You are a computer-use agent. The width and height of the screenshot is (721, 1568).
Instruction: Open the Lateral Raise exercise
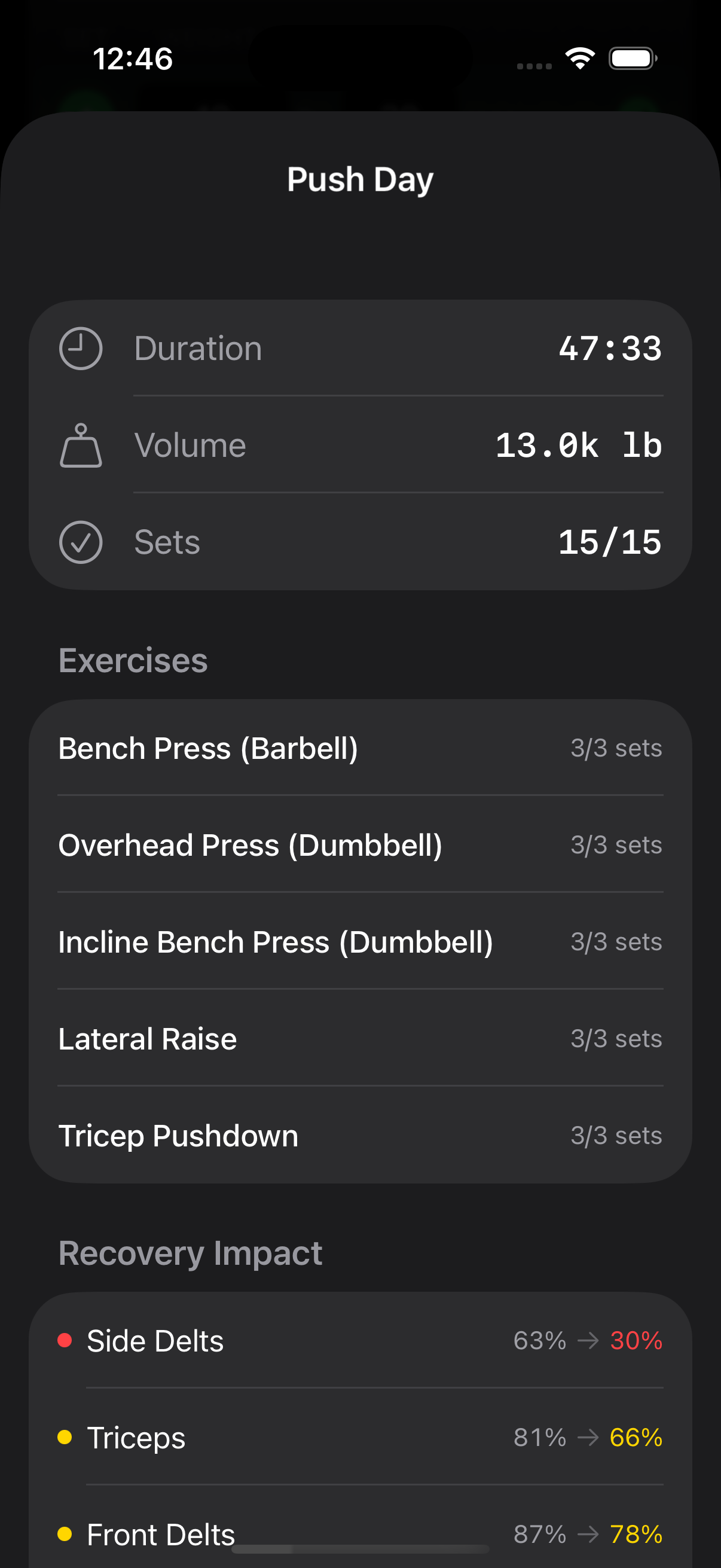pos(360,1038)
